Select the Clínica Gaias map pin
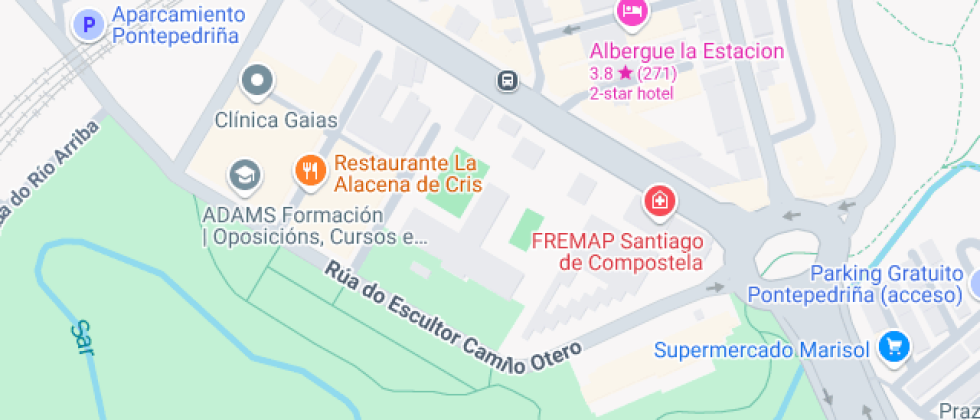The image size is (980, 420). (257, 82)
